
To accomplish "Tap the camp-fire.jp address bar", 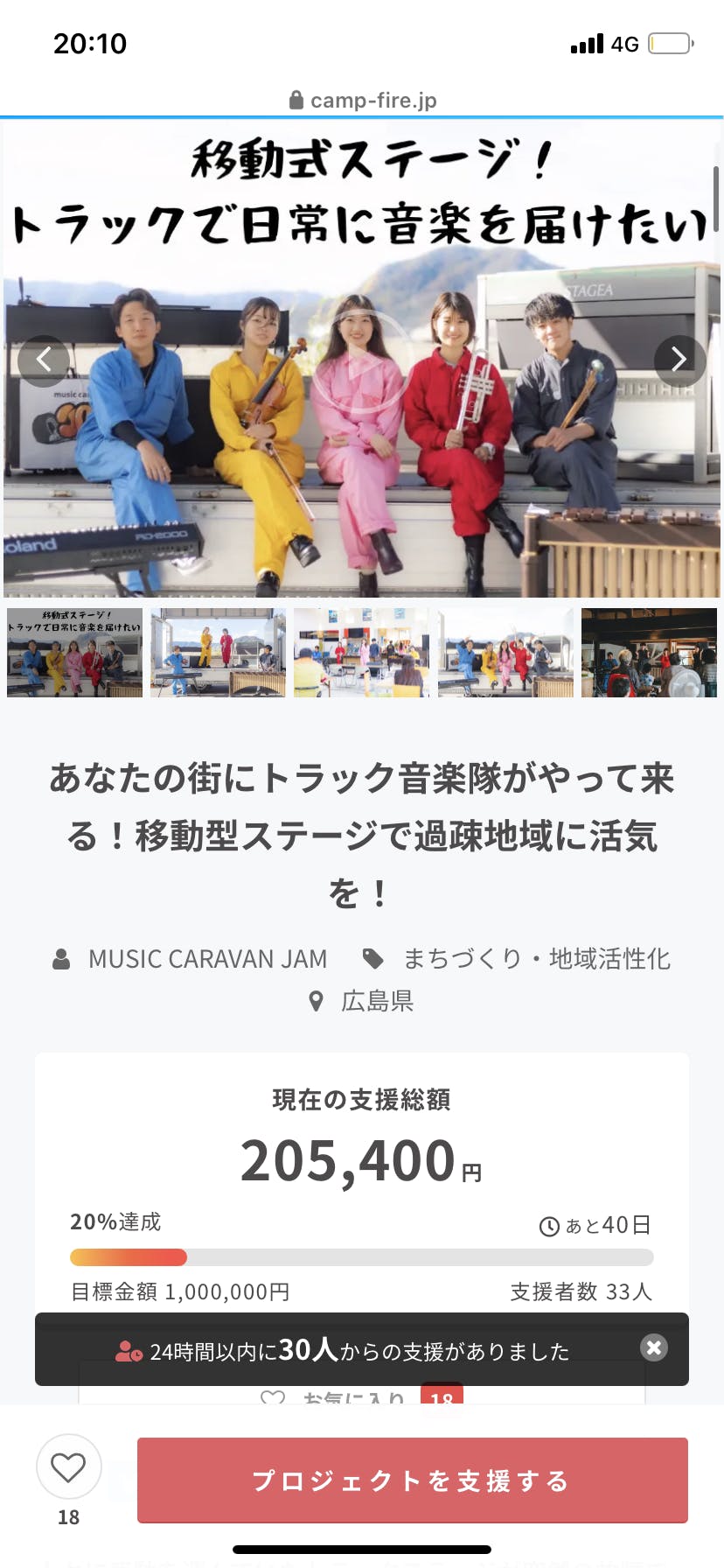I will [x=362, y=101].
